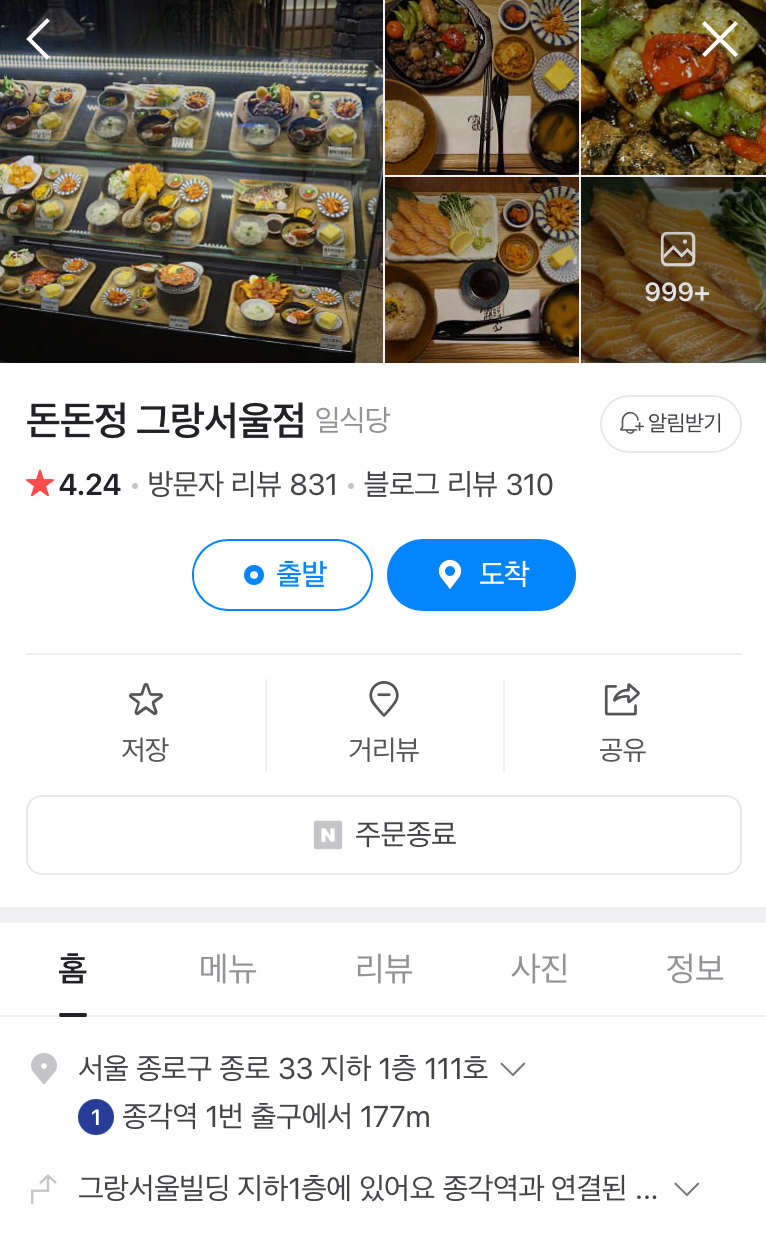Go back using the top-left arrow
Screen dimensions: 766x1241
coord(38,39)
